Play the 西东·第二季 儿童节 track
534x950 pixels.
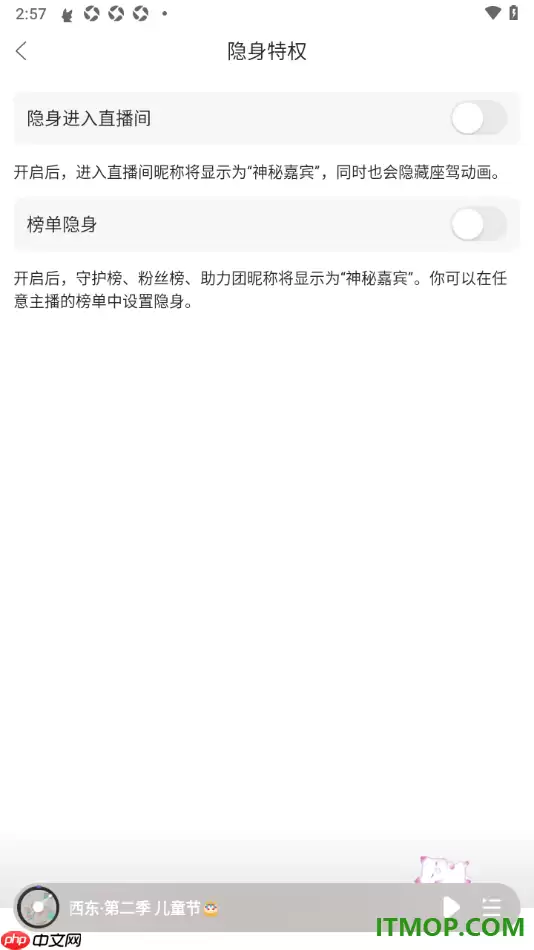[452, 907]
